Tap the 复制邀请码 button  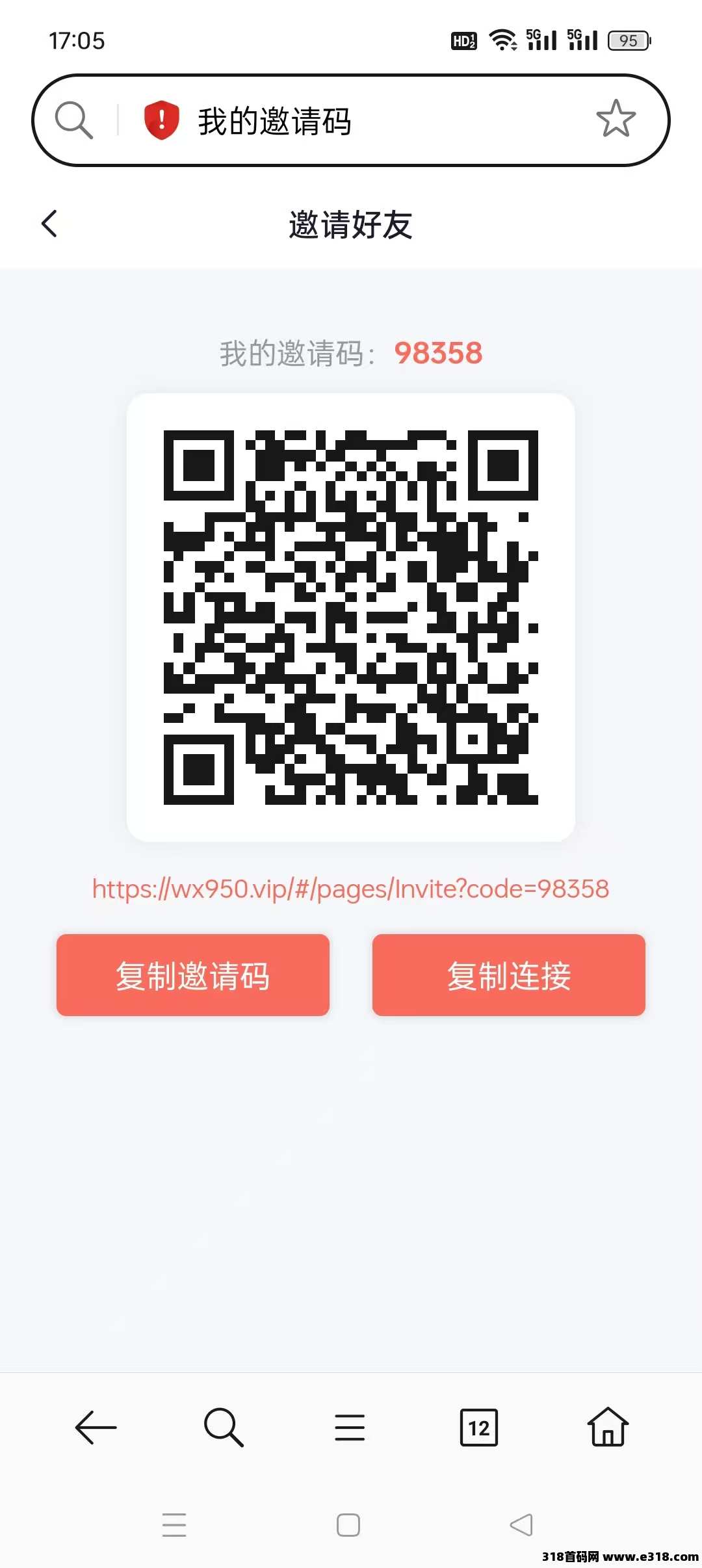[x=193, y=975]
